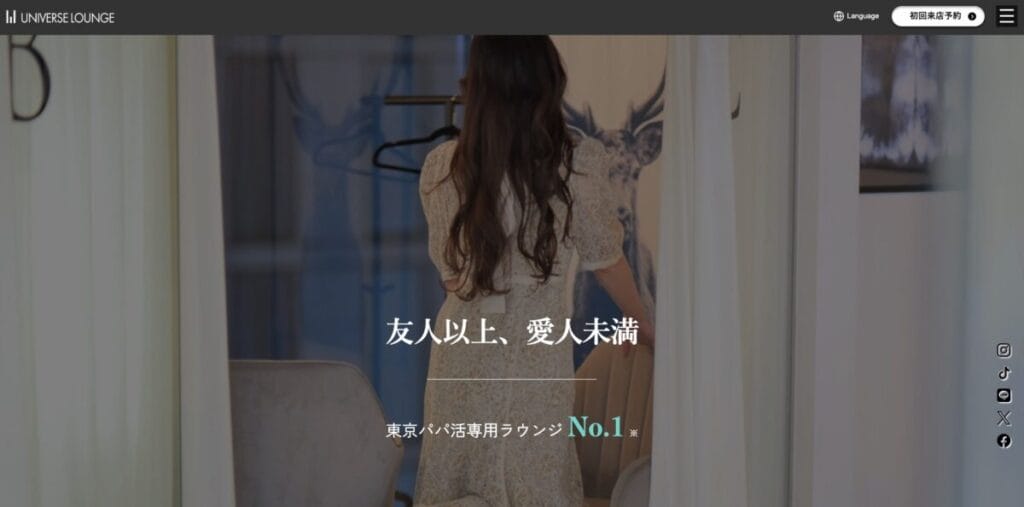
Task: Open the Language selector
Action: (x=856, y=16)
